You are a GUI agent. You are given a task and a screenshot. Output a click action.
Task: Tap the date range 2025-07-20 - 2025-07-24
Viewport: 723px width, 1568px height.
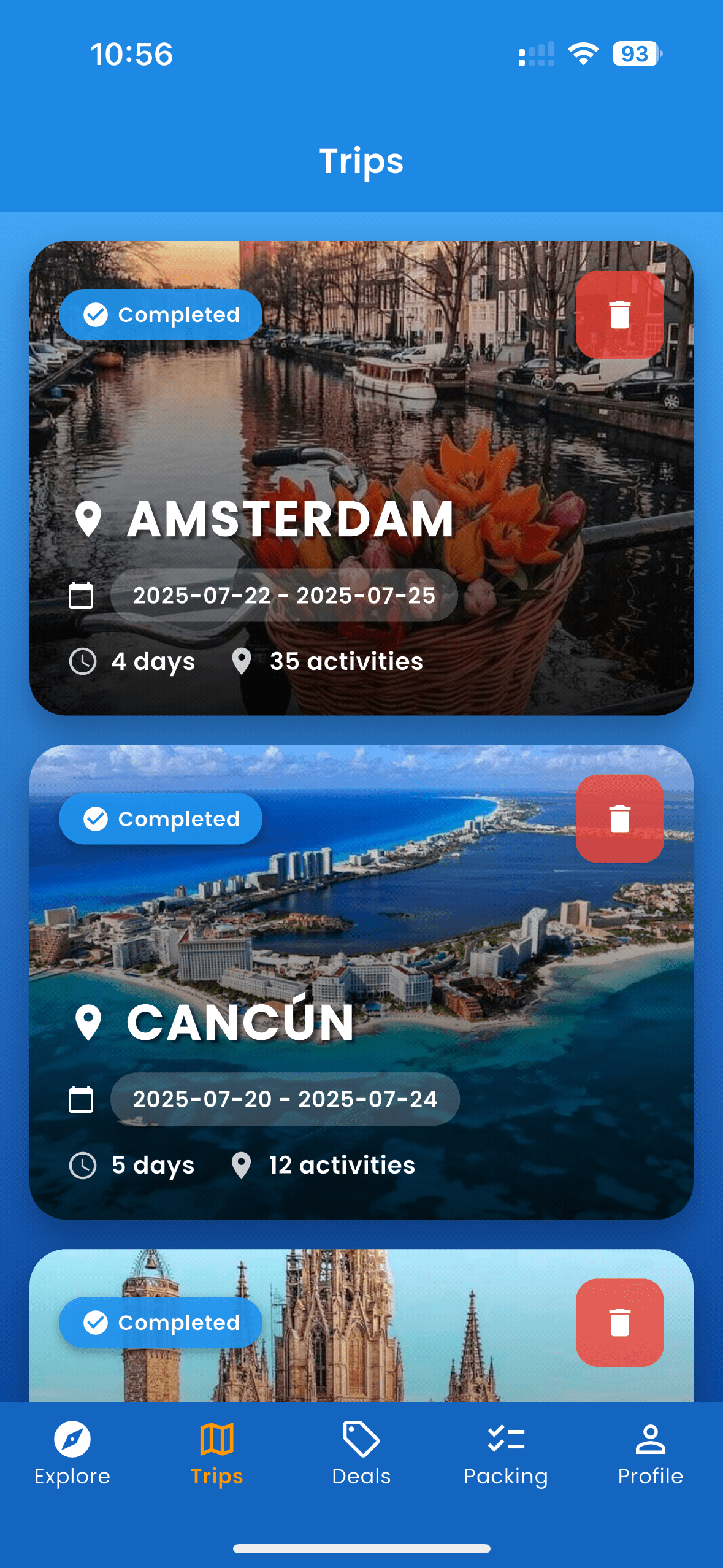coord(285,1099)
